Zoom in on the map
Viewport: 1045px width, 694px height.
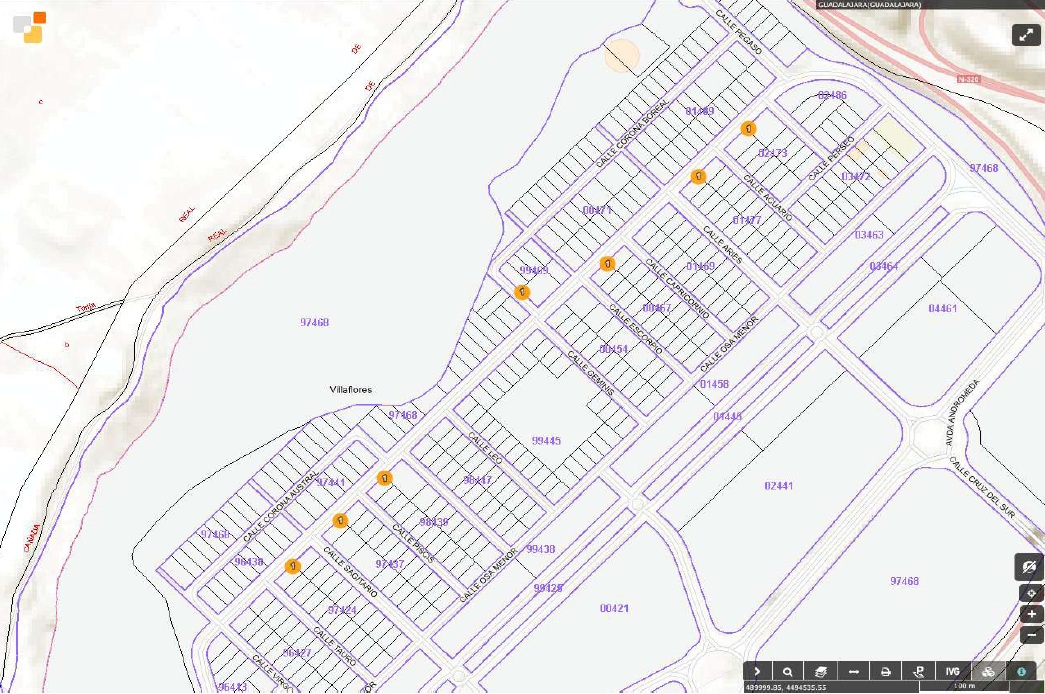click(1031, 614)
